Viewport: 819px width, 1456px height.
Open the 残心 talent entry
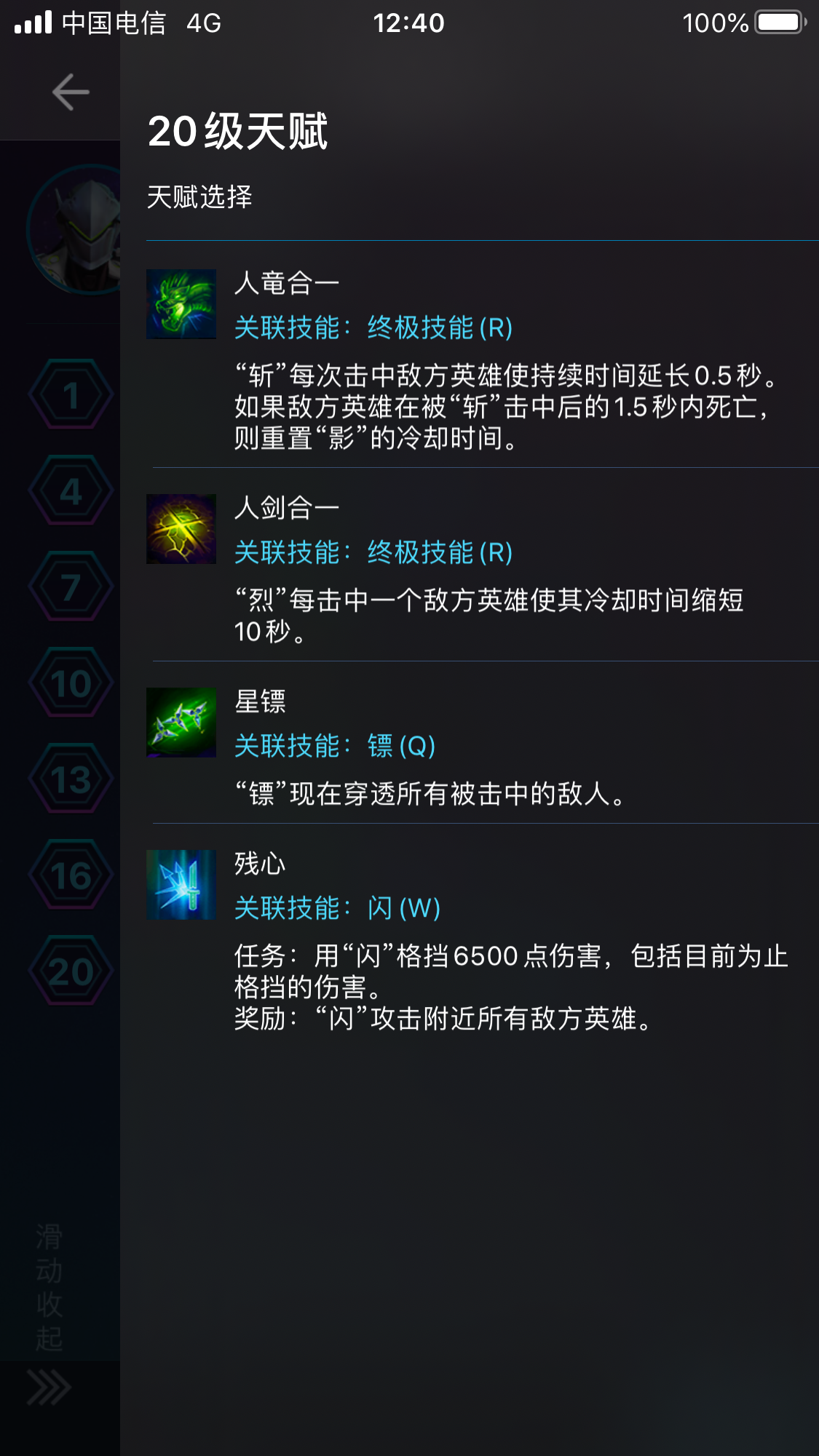[480, 939]
